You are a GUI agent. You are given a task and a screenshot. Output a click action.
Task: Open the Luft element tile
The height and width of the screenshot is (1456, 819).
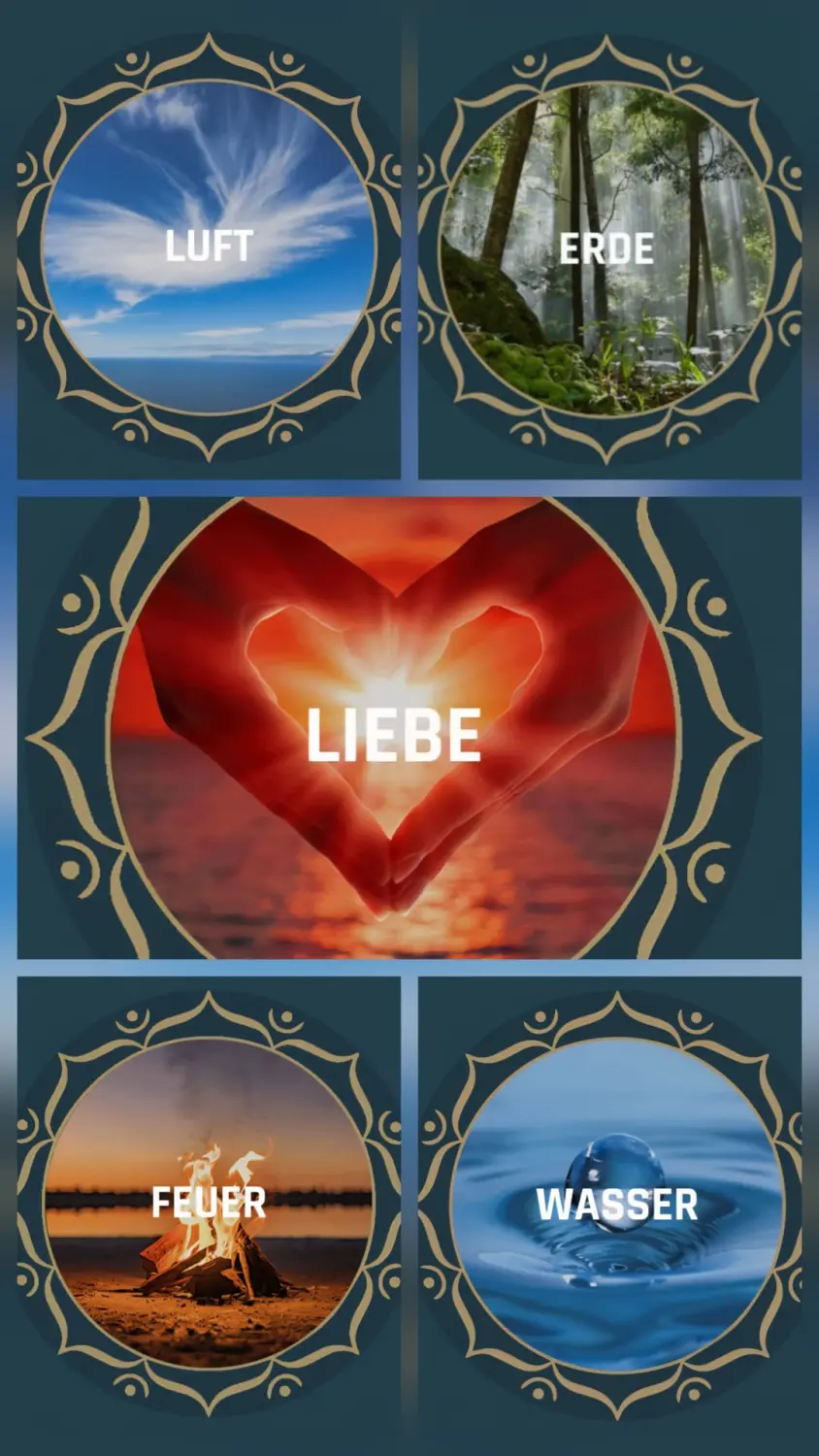click(x=209, y=247)
